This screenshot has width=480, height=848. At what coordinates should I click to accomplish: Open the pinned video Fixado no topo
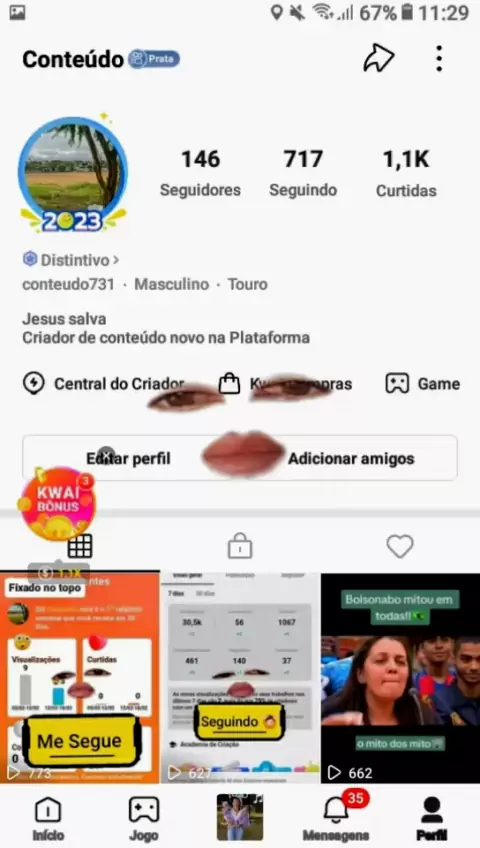tap(80, 678)
